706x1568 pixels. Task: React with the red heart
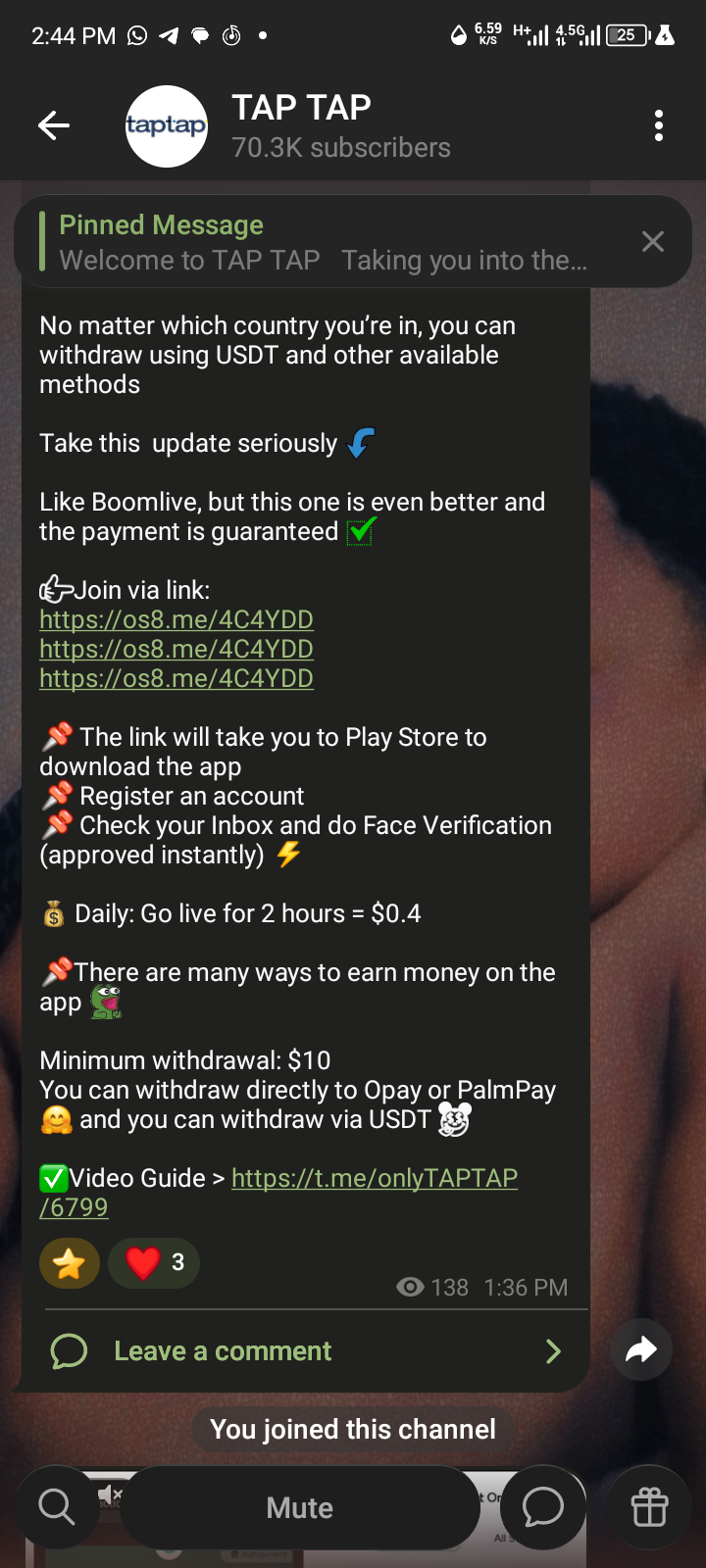pyautogui.click(x=154, y=1262)
